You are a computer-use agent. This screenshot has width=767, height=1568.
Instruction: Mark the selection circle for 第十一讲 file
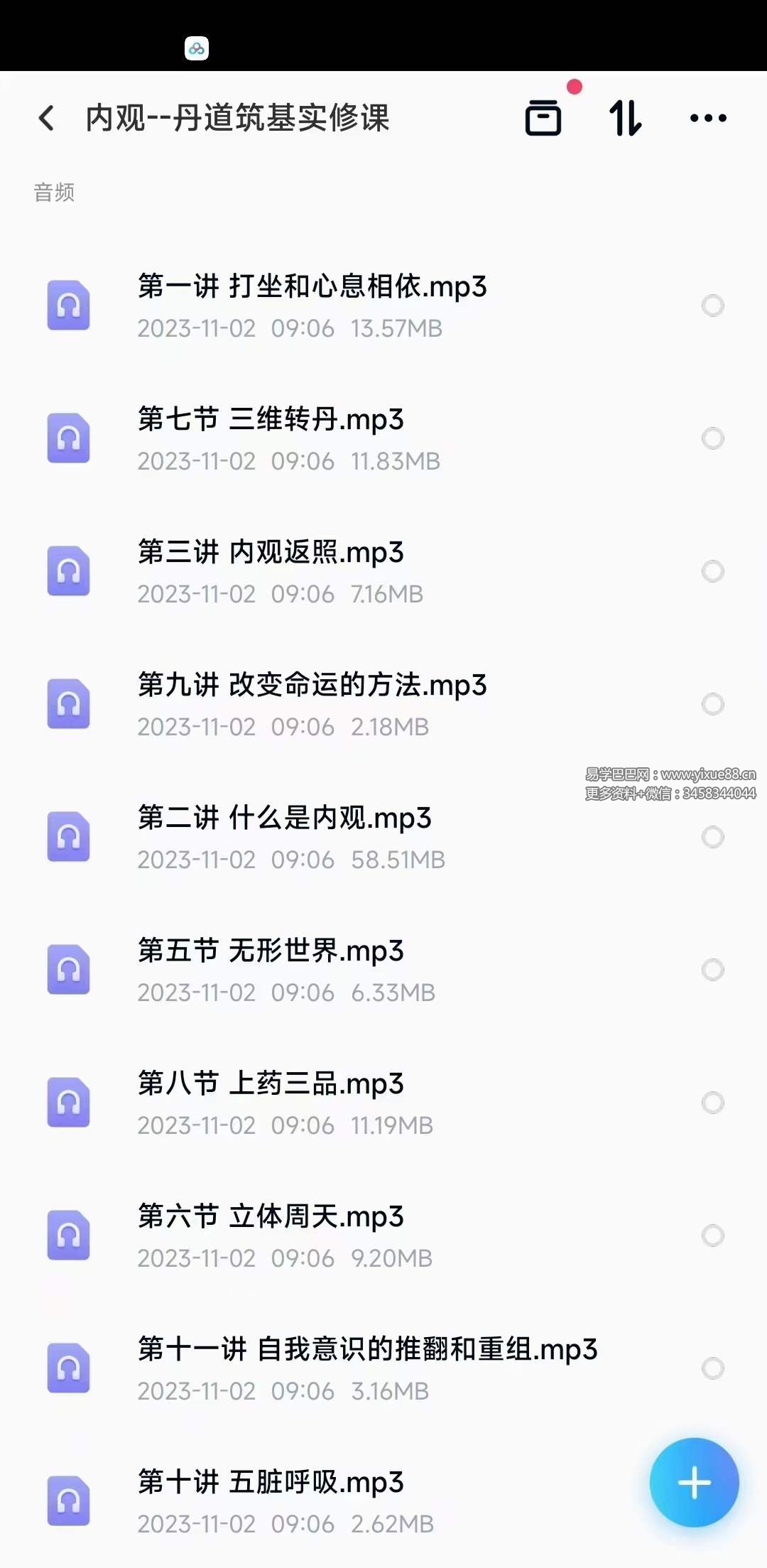[712, 1368]
